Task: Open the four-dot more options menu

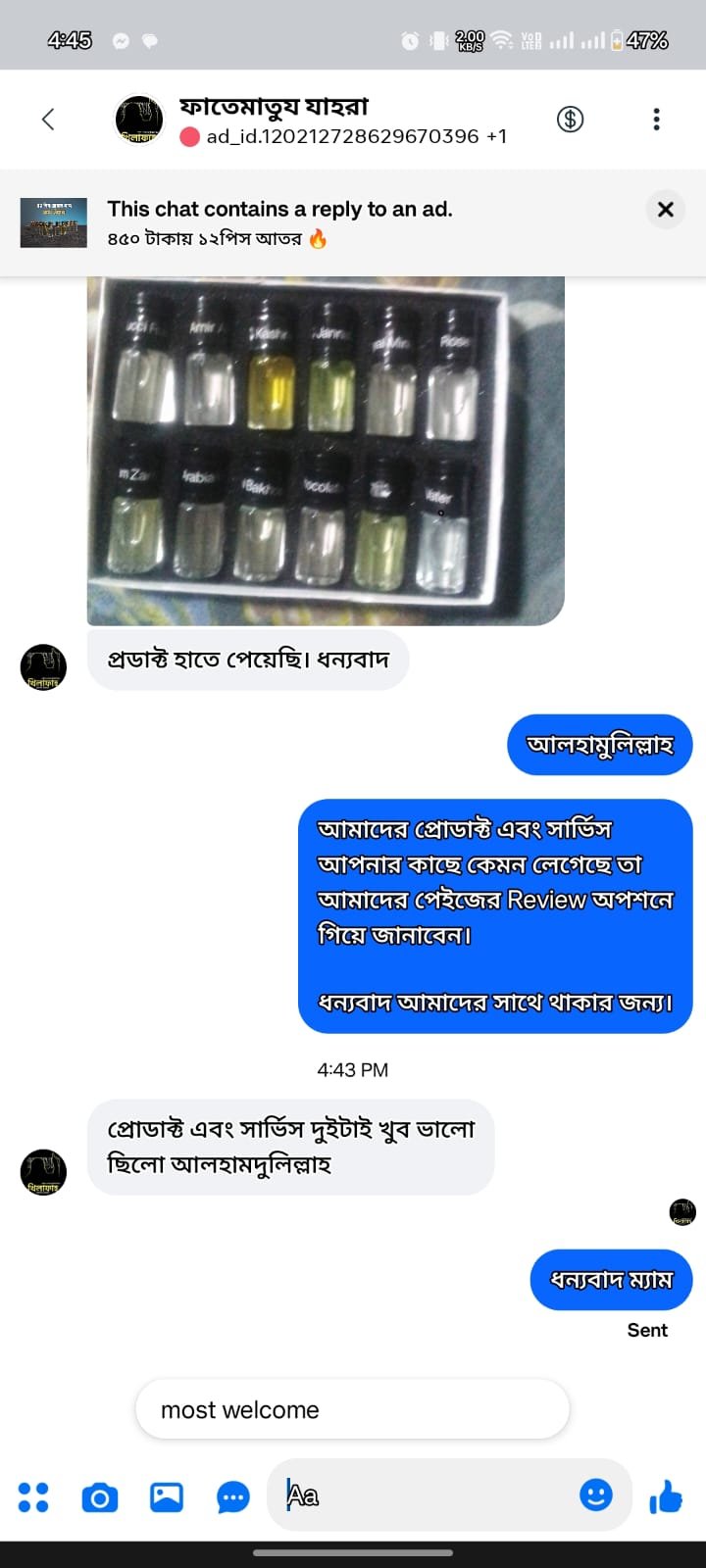Action: pos(33,1496)
